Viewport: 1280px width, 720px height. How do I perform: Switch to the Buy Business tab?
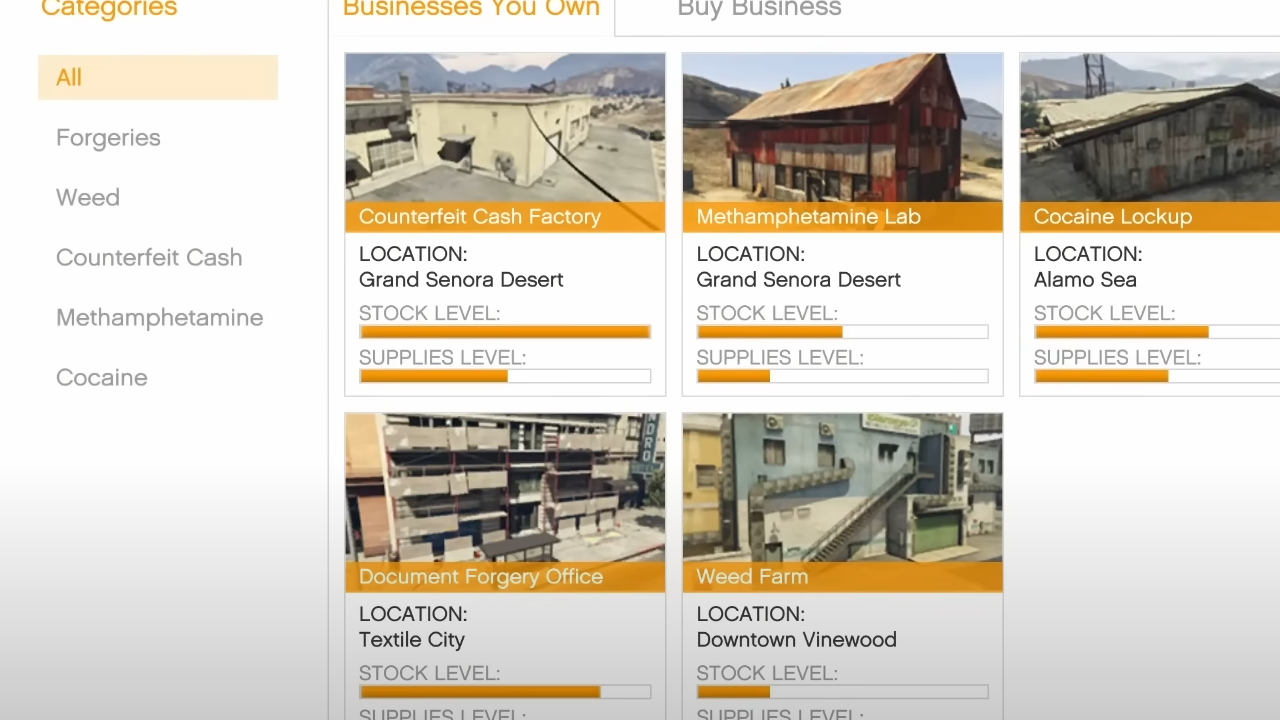(x=759, y=10)
